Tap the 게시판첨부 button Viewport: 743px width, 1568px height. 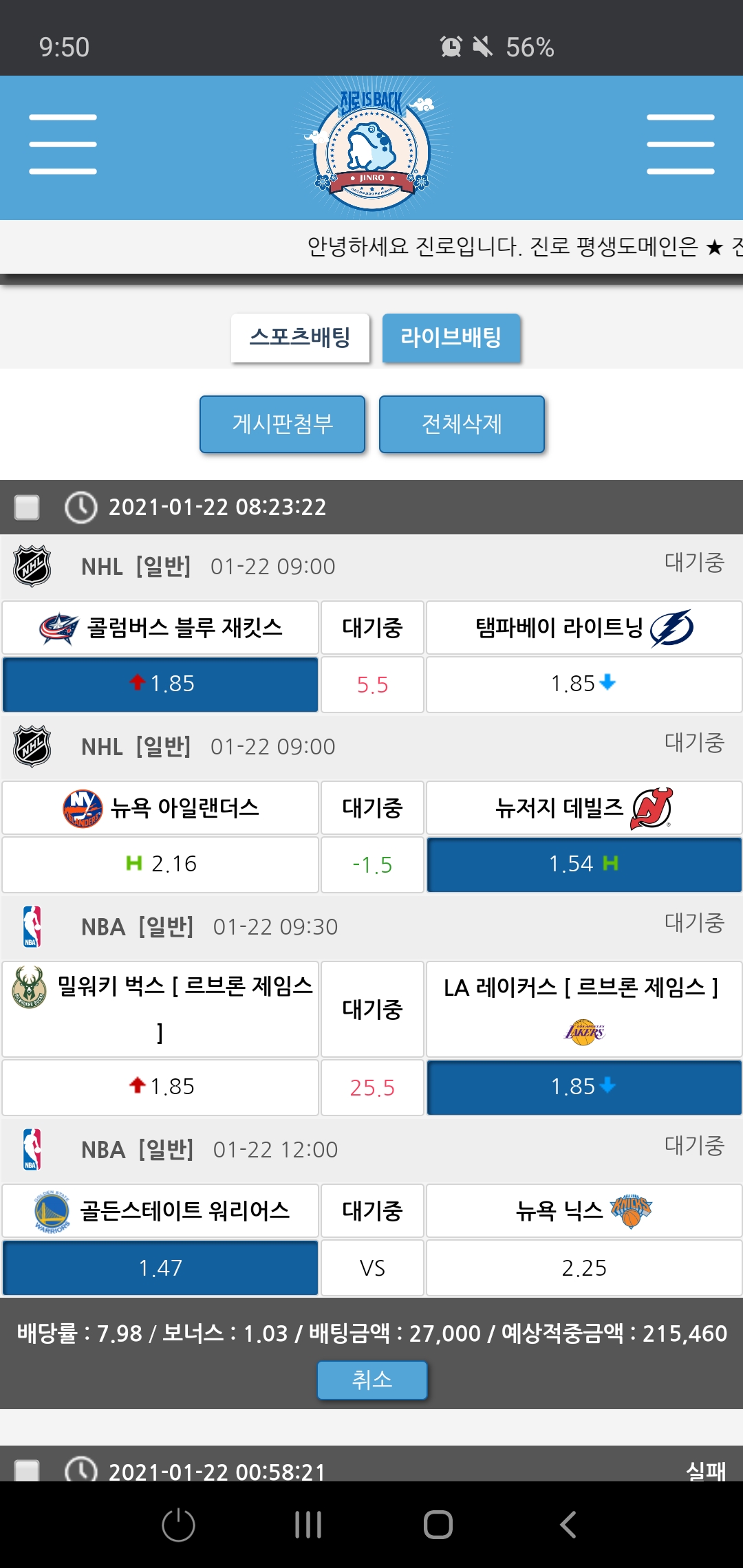(282, 424)
